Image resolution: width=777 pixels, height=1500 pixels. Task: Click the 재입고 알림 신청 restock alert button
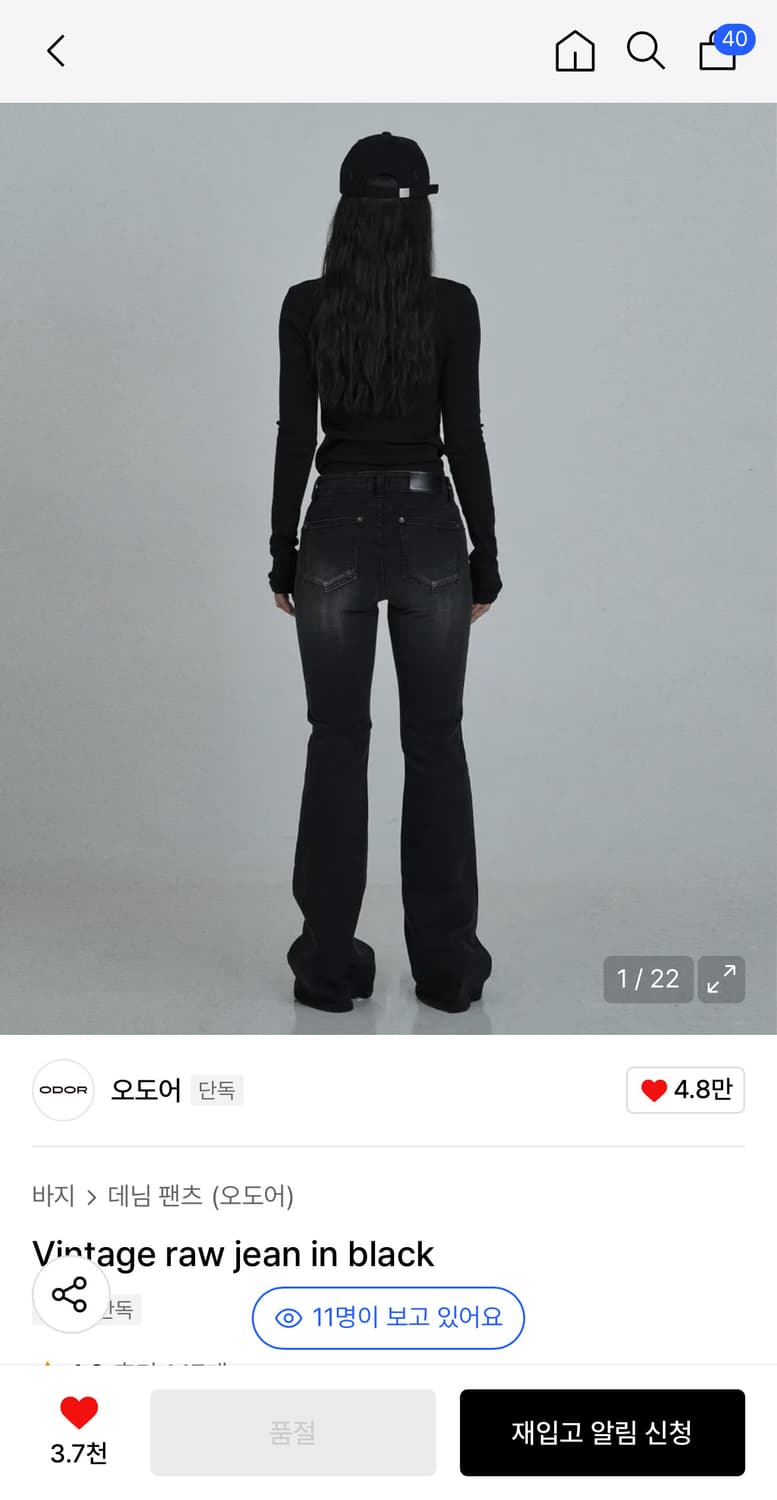602,1432
